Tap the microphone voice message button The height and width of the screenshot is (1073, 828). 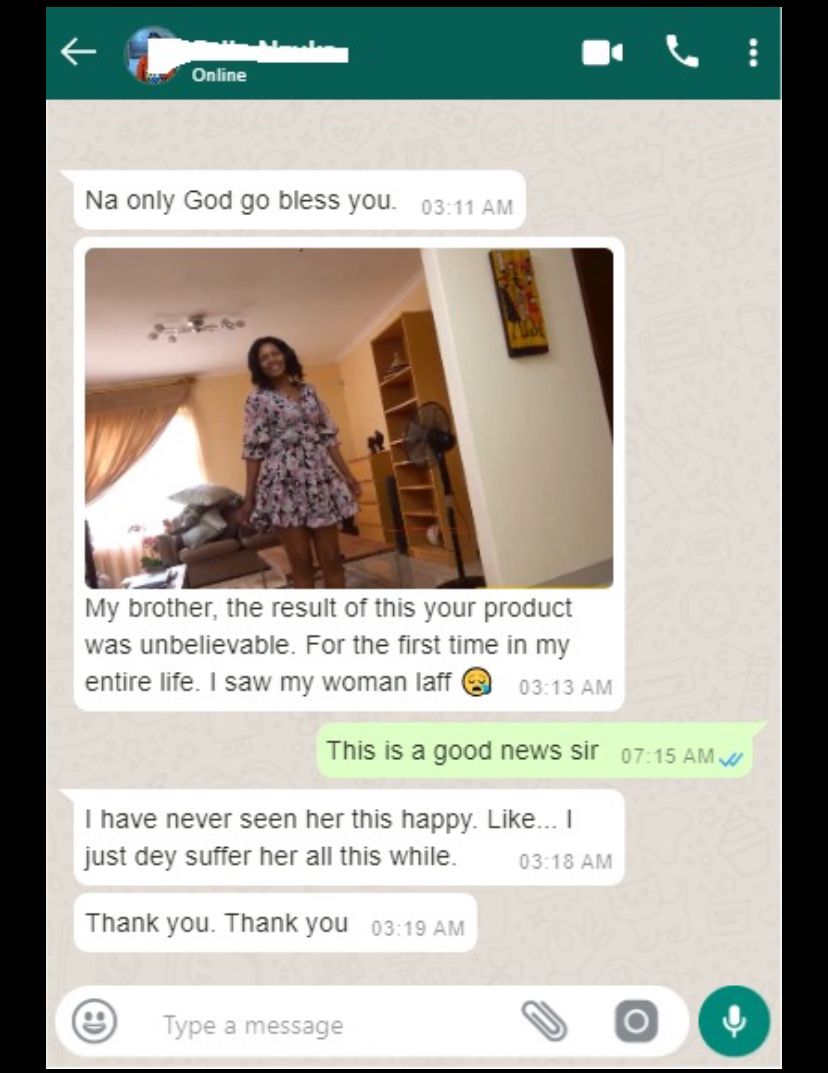(x=734, y=1021)
